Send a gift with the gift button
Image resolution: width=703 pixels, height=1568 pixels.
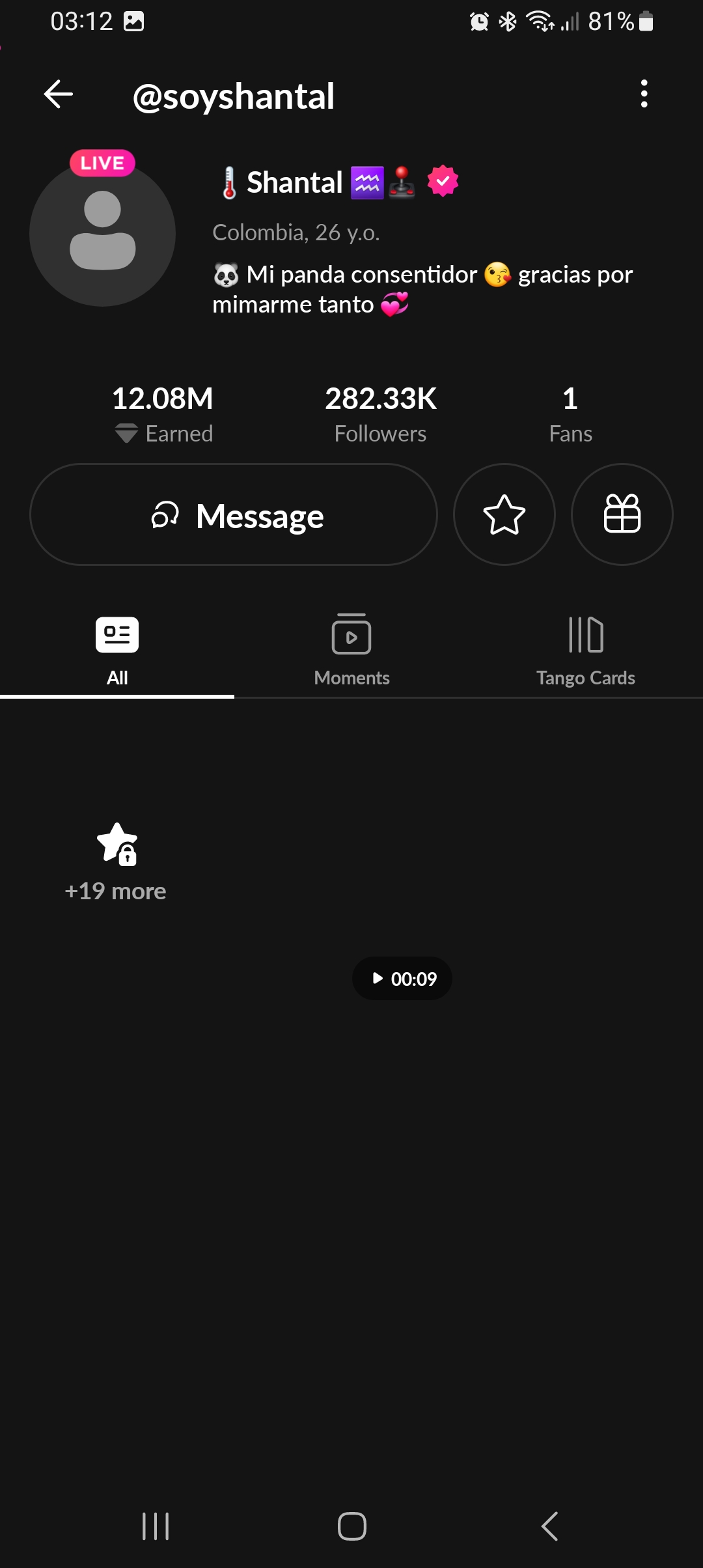click(x=622, y=515)
